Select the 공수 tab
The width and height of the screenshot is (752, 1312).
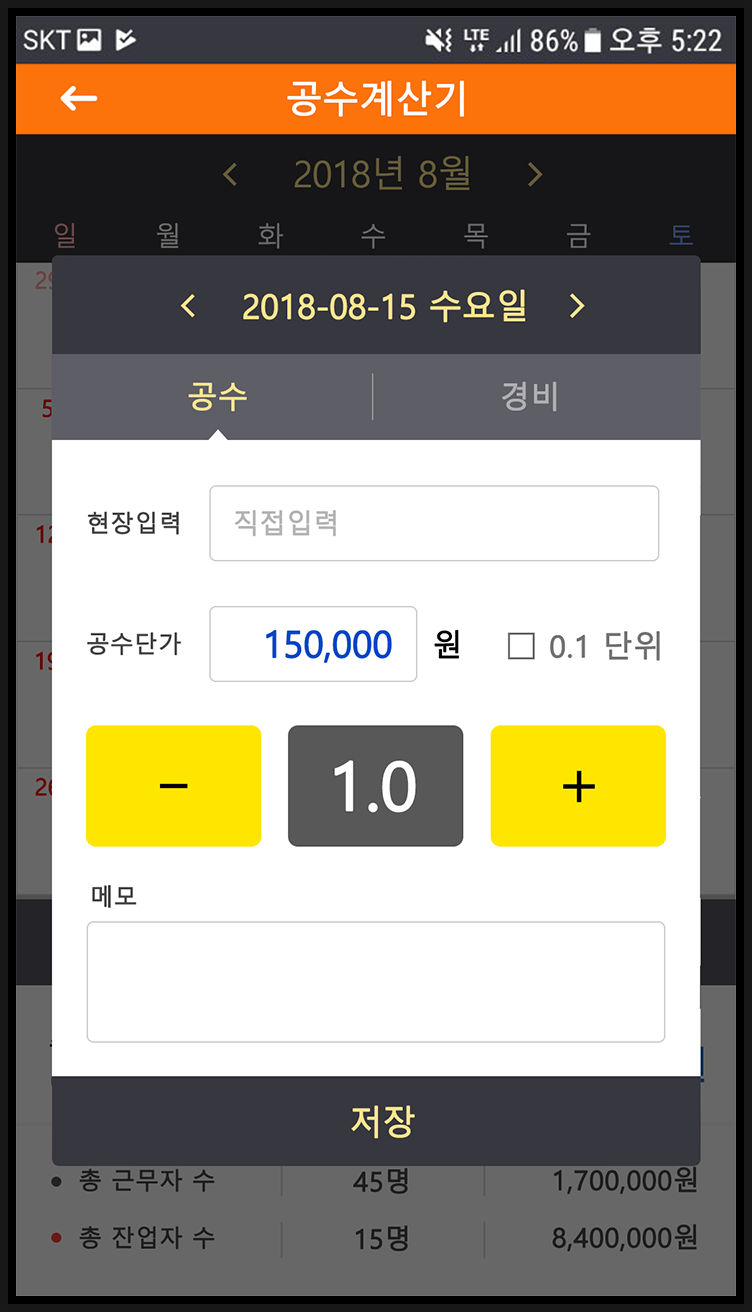click(x=217, y=397)
